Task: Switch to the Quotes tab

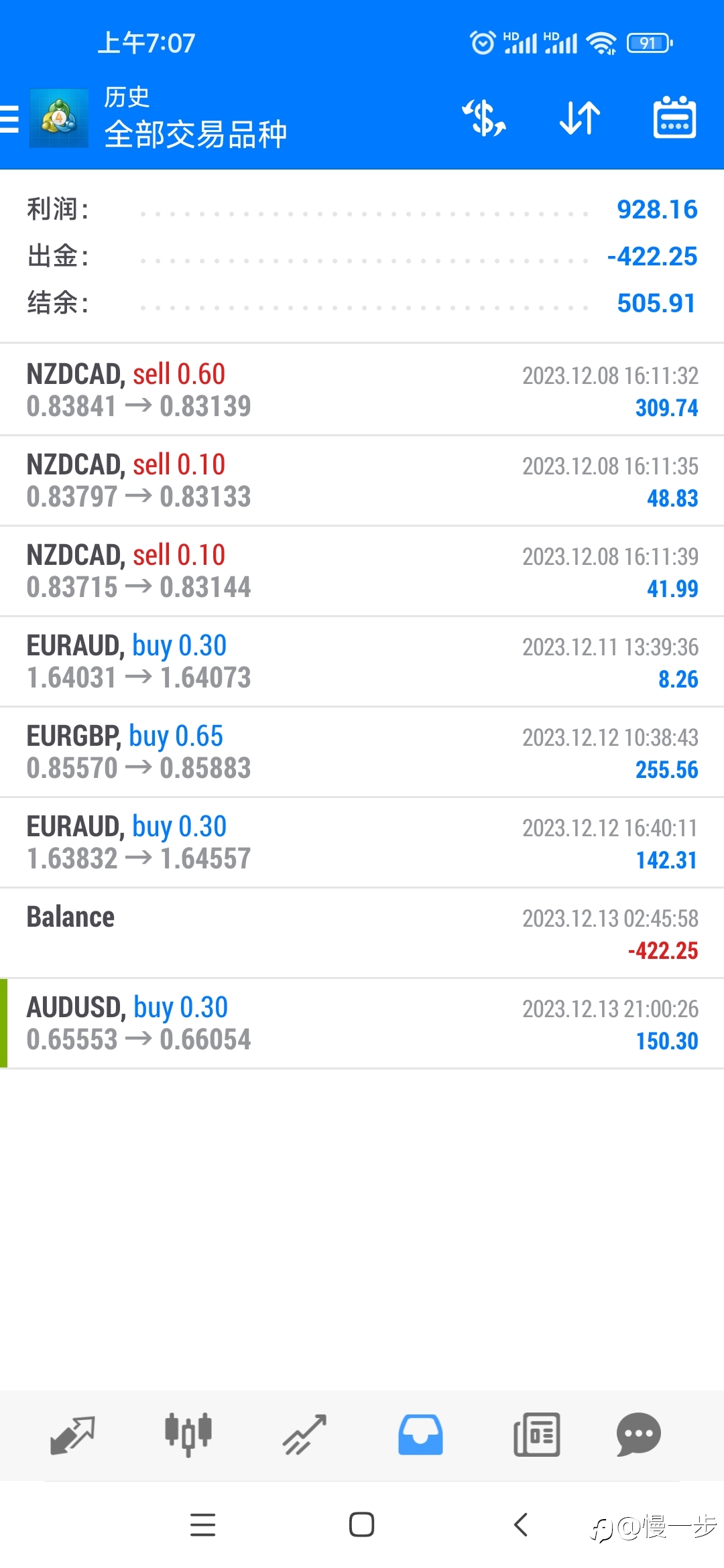Action: coord(72,1435)
